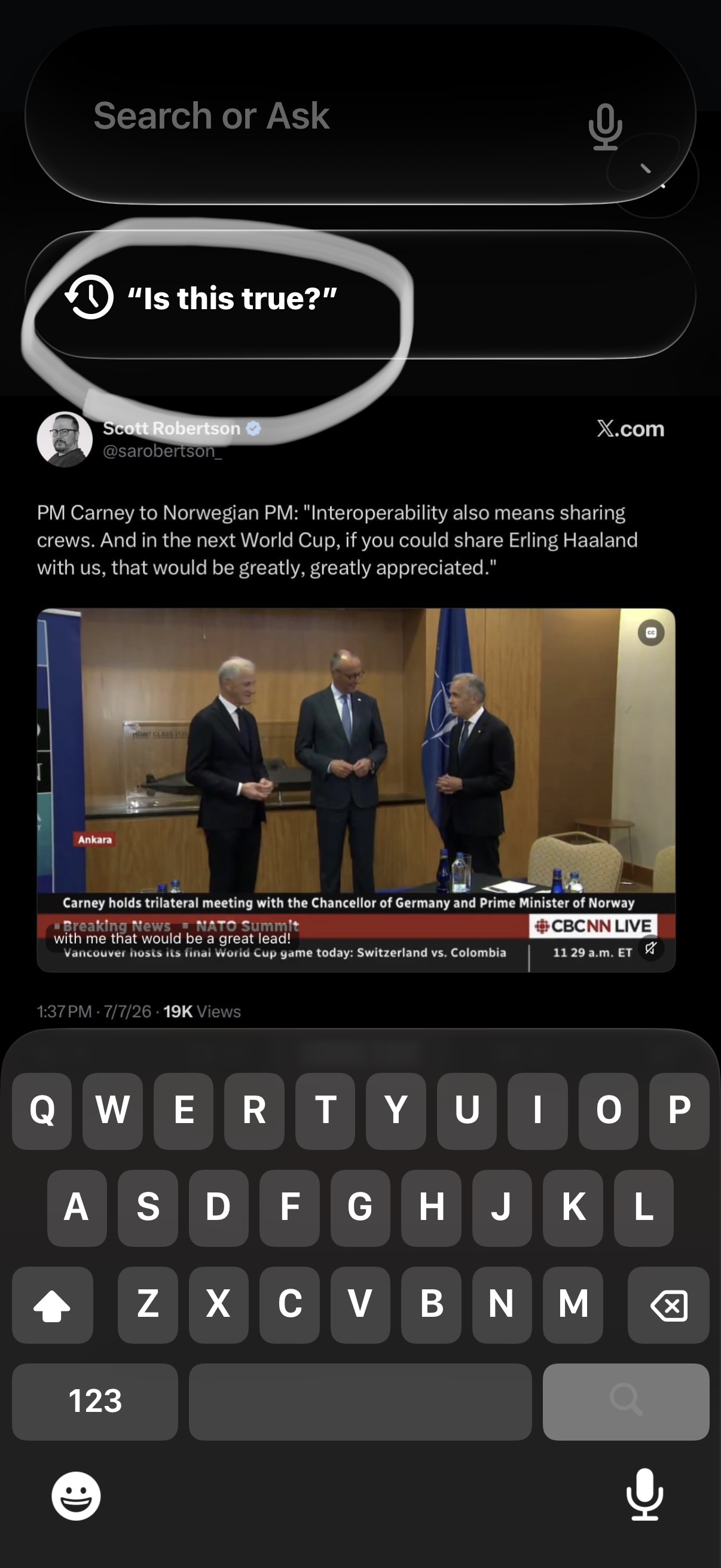Tap the keyboard search key
Screen dimensions: 721x1568
(626, 1401)
